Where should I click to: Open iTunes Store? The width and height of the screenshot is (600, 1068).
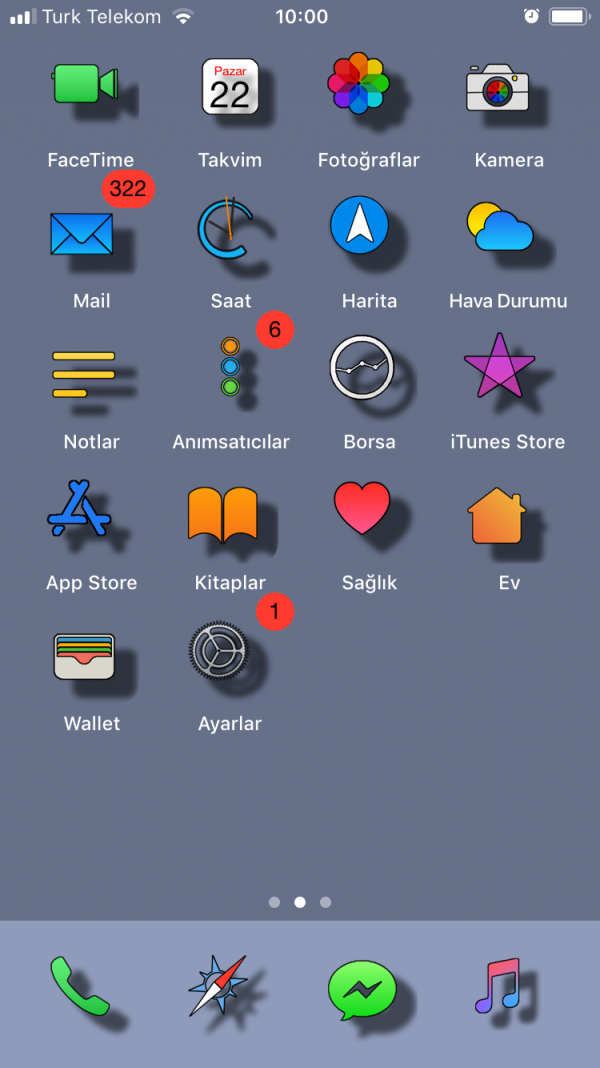pos(499,368)
